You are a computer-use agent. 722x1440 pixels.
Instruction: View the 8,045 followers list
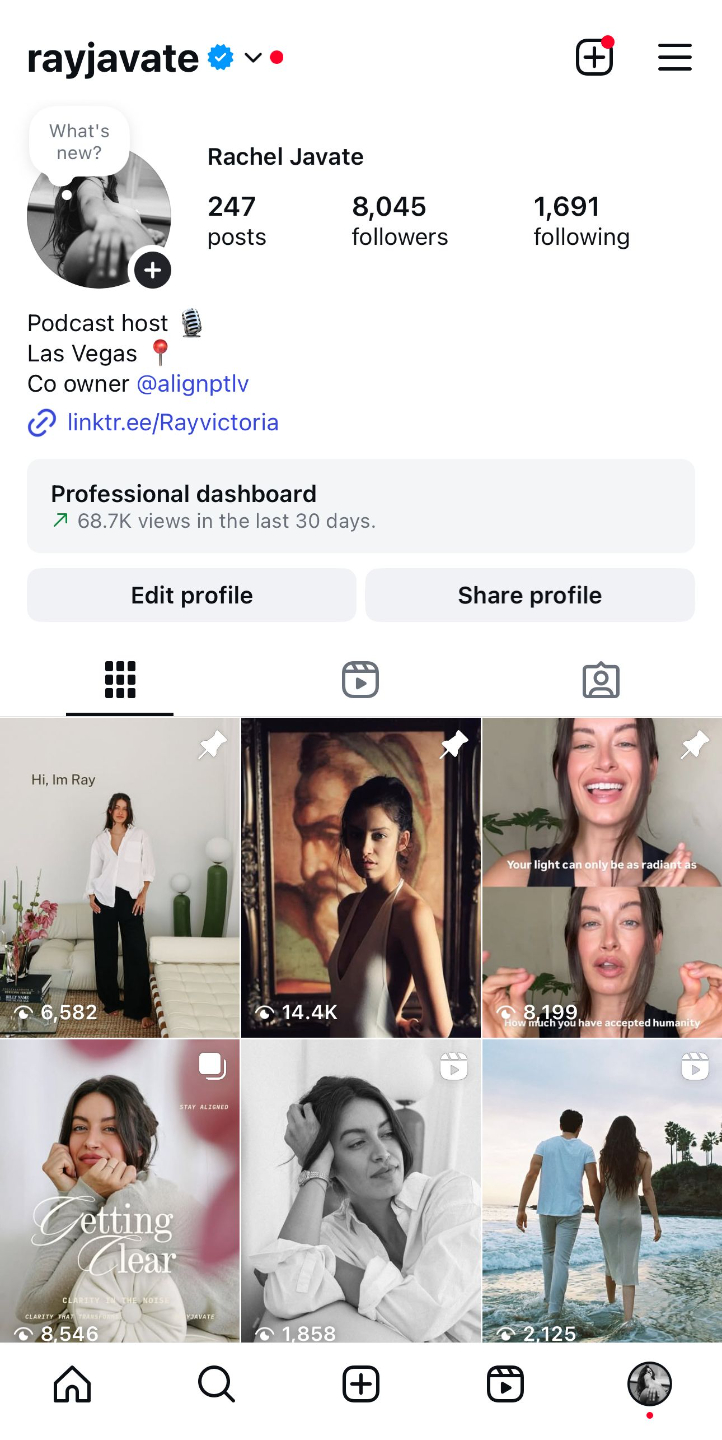[400, 221]
